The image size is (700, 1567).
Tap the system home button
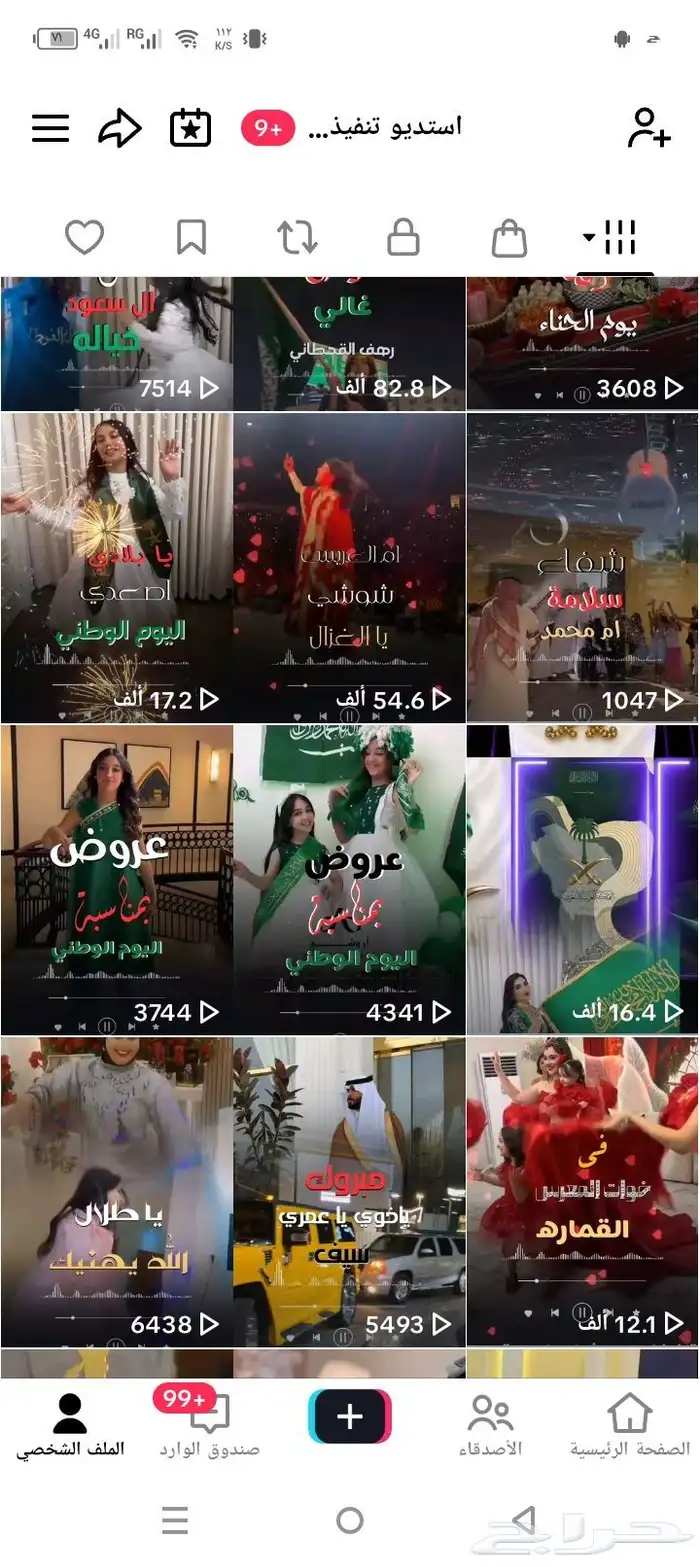(x=350, y=1521)
